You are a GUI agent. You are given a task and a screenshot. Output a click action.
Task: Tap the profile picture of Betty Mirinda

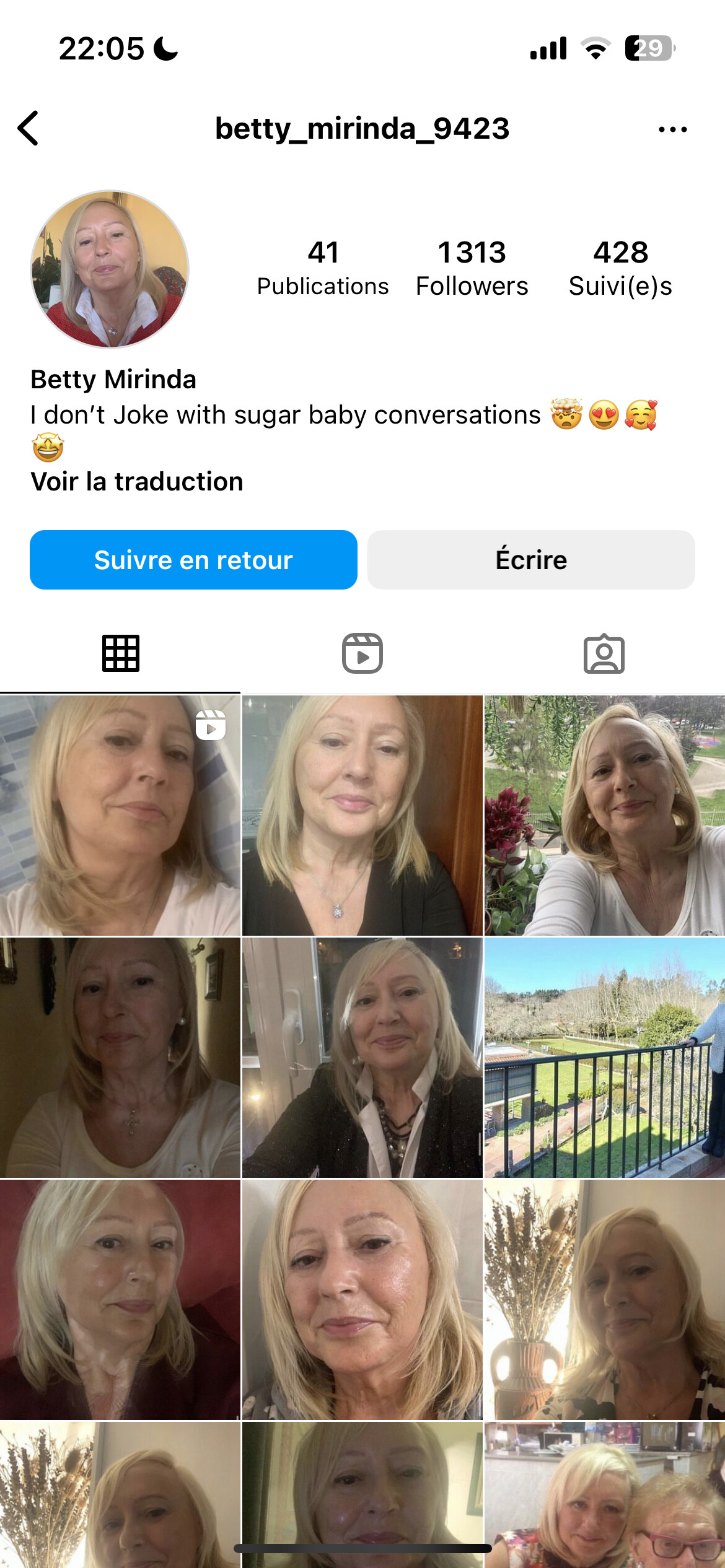pos(110,269)
